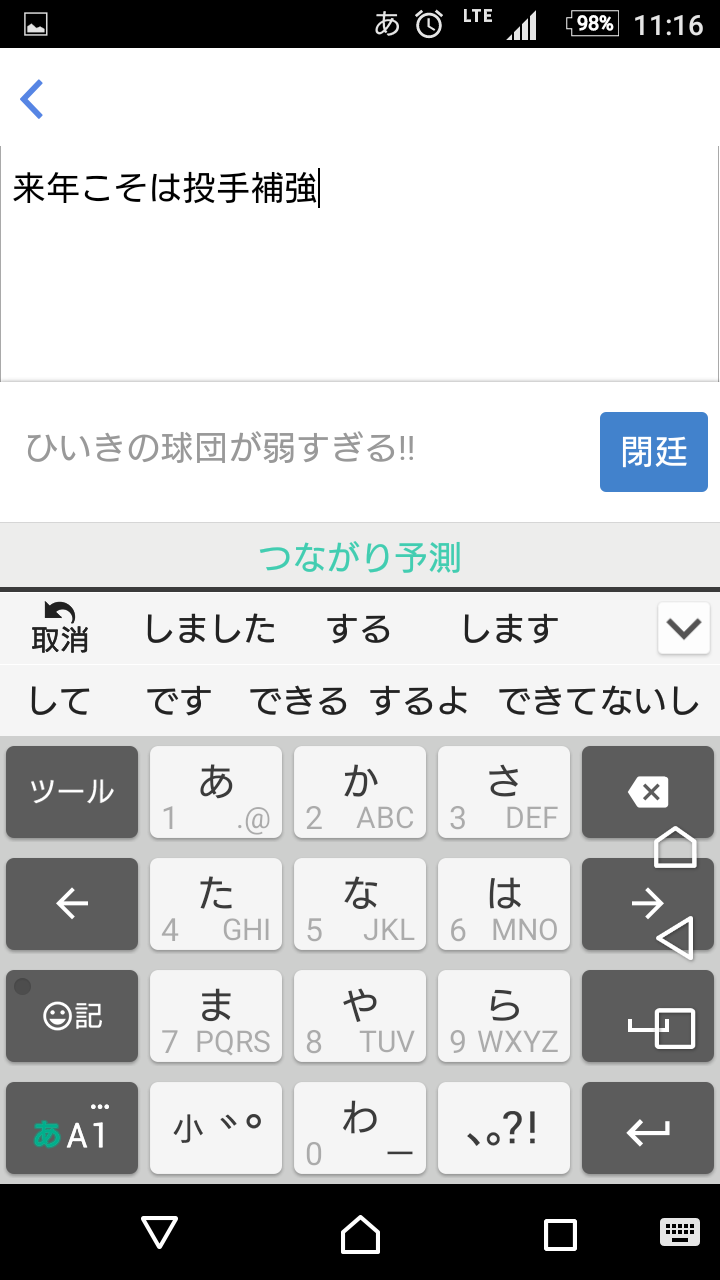Hit the enter key on the keyboard
720x1280 pixels.
tap(648, 1128)
